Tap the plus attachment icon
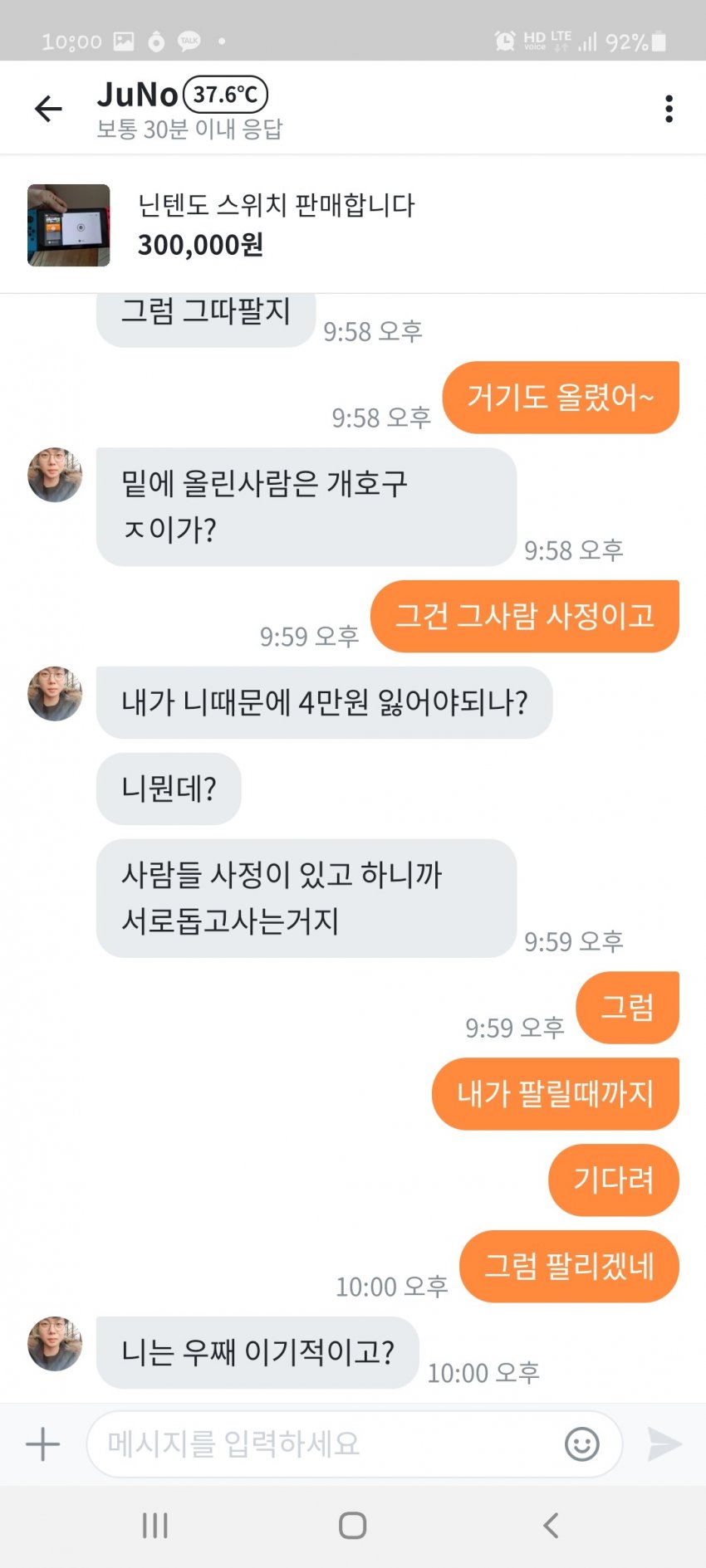Image resolution: width=706 pixels, height=1568 pixels. [43, 1444]
